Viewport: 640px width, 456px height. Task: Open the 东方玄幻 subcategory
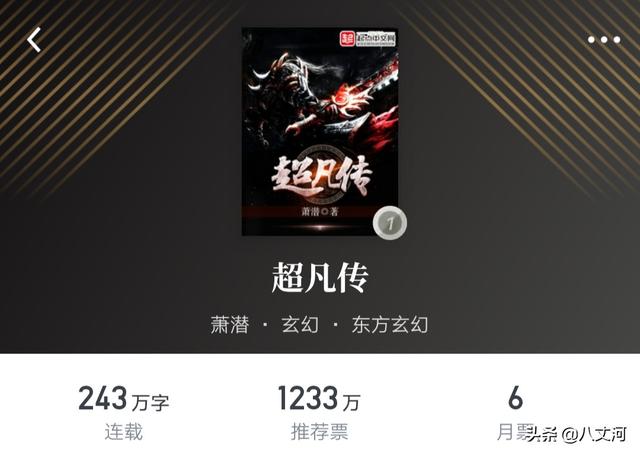pos(392,325)
